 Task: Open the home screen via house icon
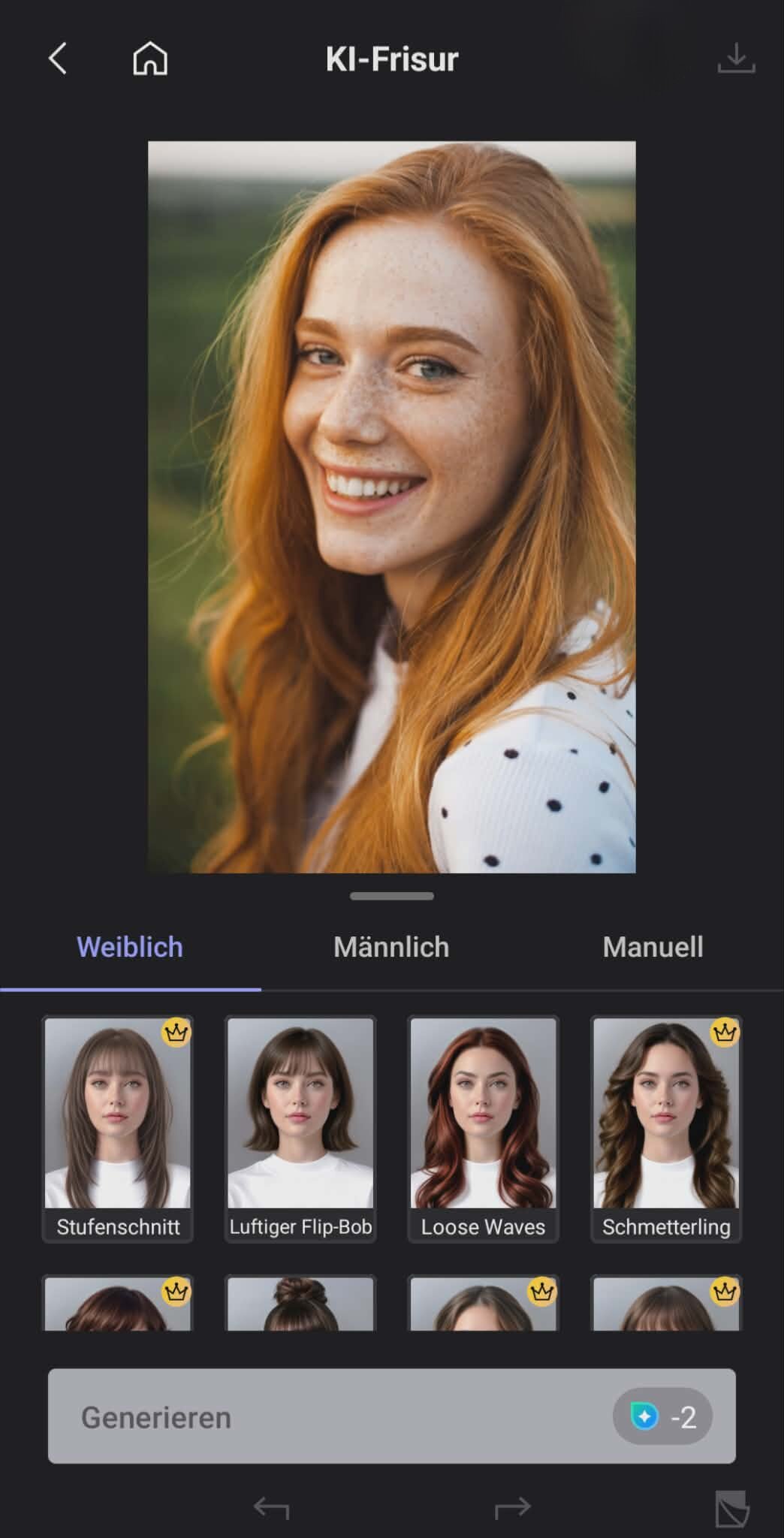point(149,58)
